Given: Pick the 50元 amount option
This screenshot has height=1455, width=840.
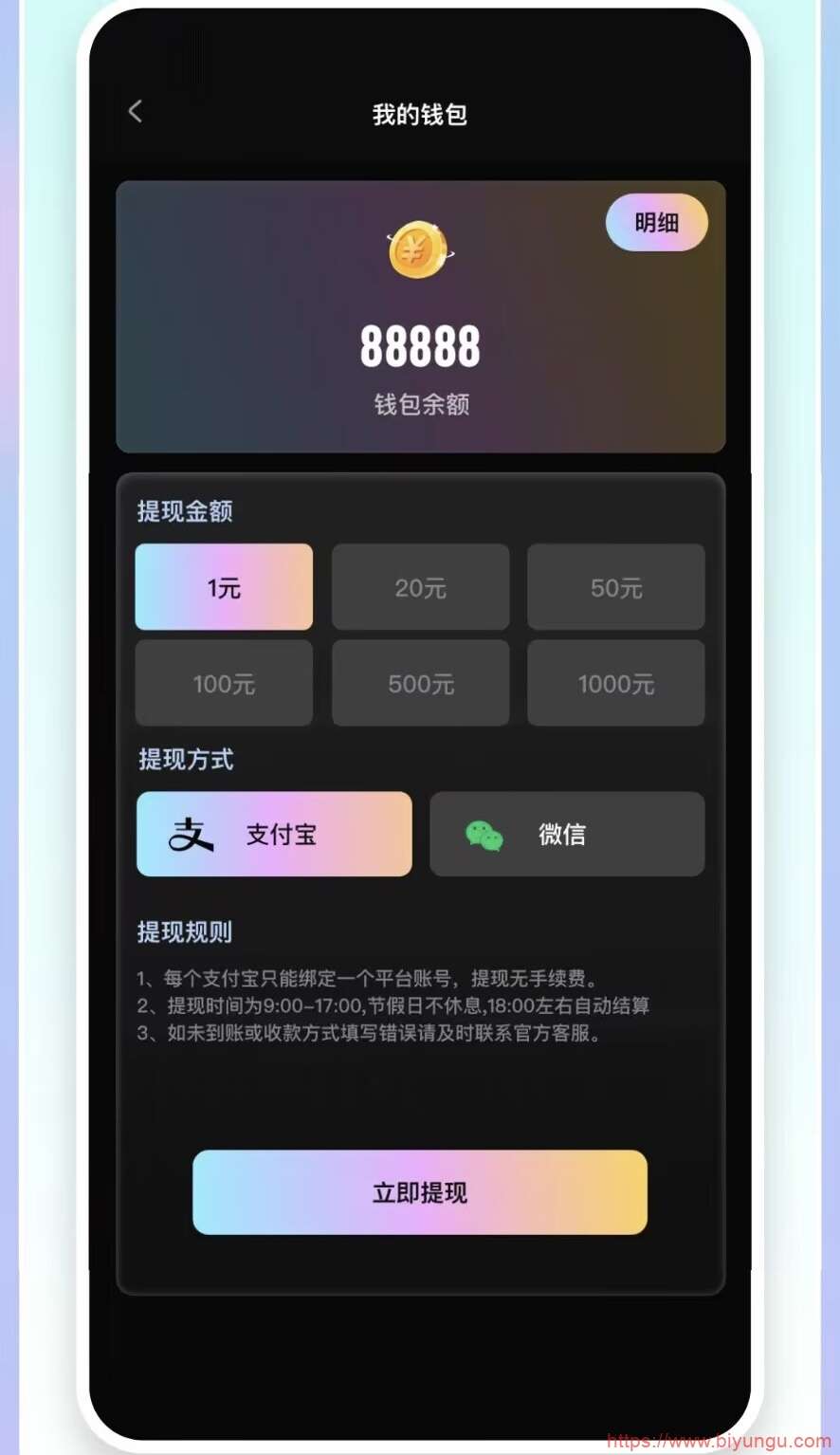Looking at the screenshot, I should click(x=616, y=587).
